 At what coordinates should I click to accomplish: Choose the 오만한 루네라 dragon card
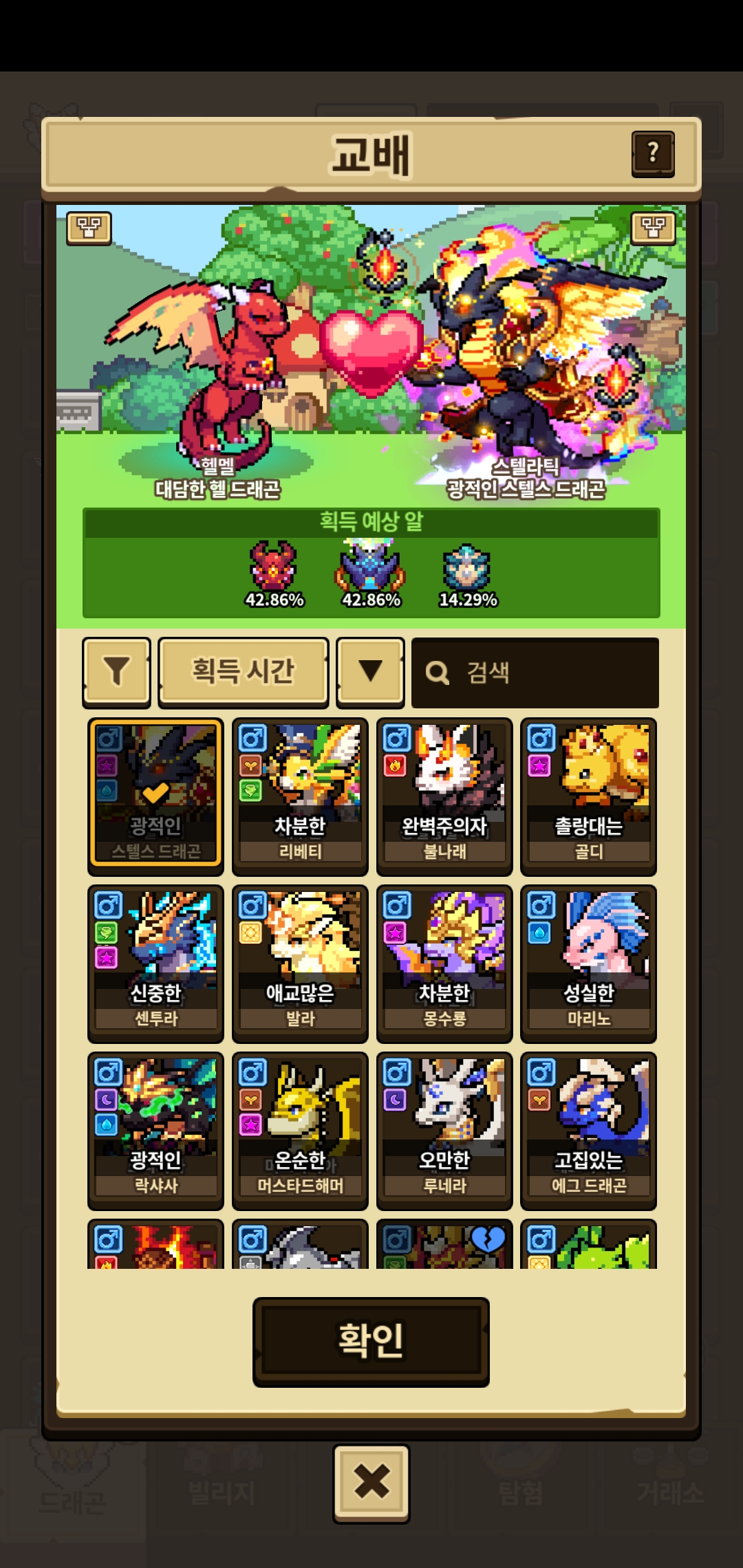click(x=444, y=1130)
